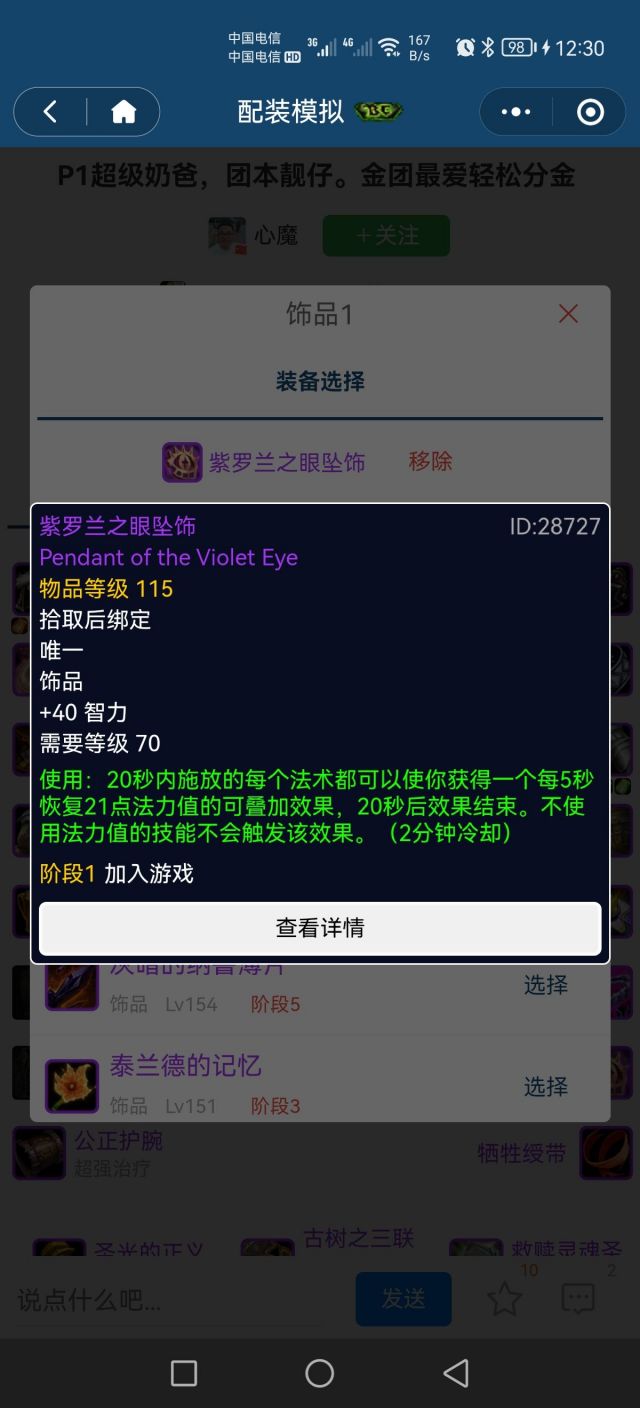Screen dimensions: 640x1408
Task: Switch to the 装备选择 tab
Action: click(320, 381)
